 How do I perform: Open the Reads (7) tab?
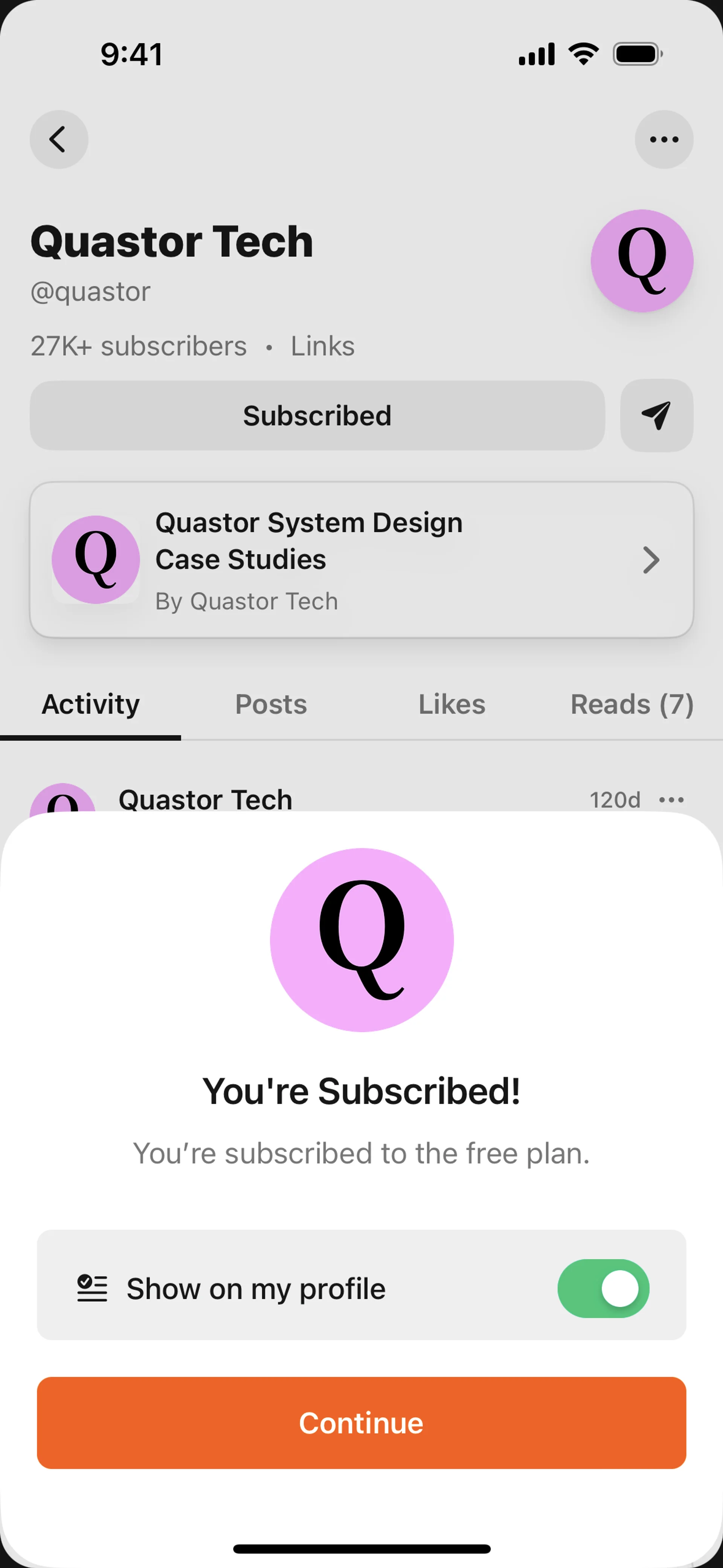pyautogui.click(x=632, y=704)
